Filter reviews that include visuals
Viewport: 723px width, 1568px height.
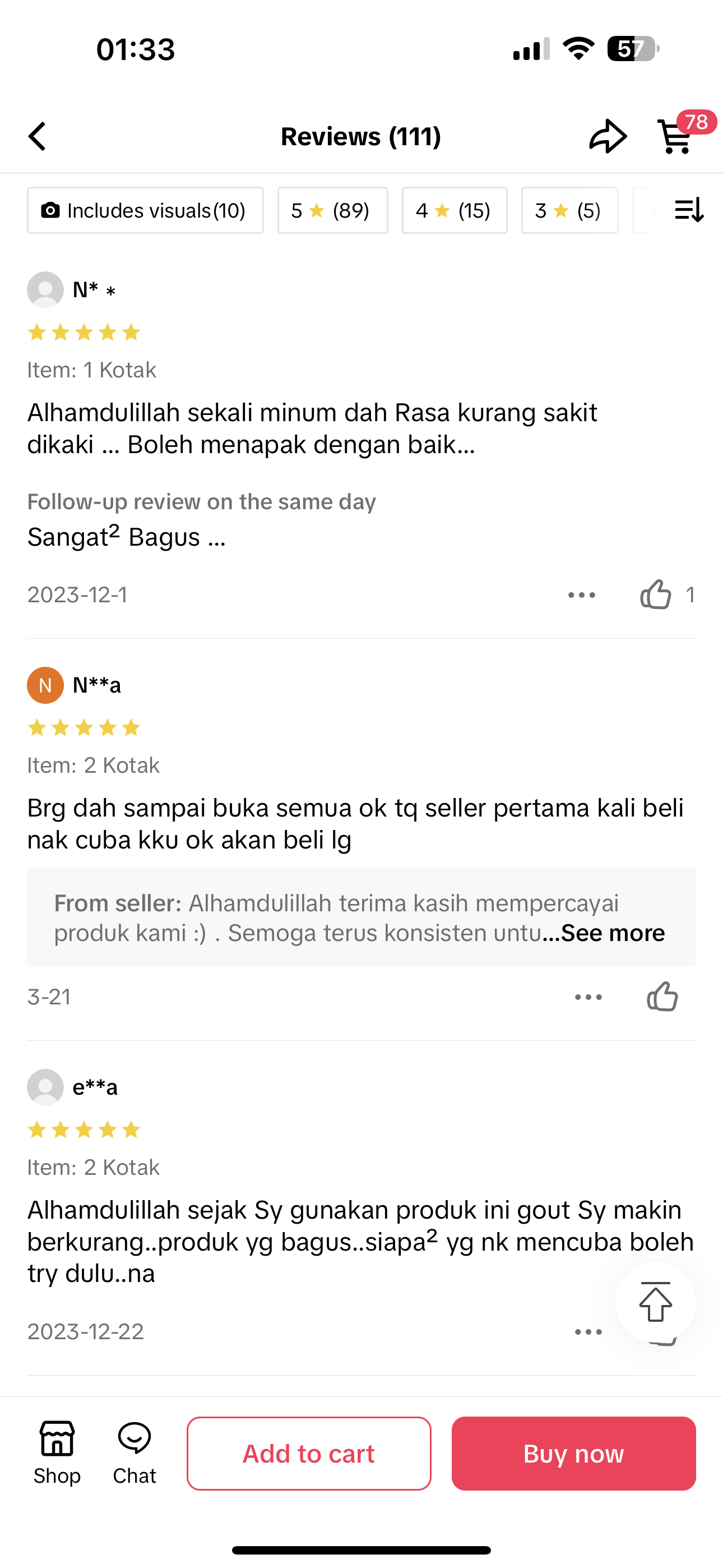tap(145, 211)
